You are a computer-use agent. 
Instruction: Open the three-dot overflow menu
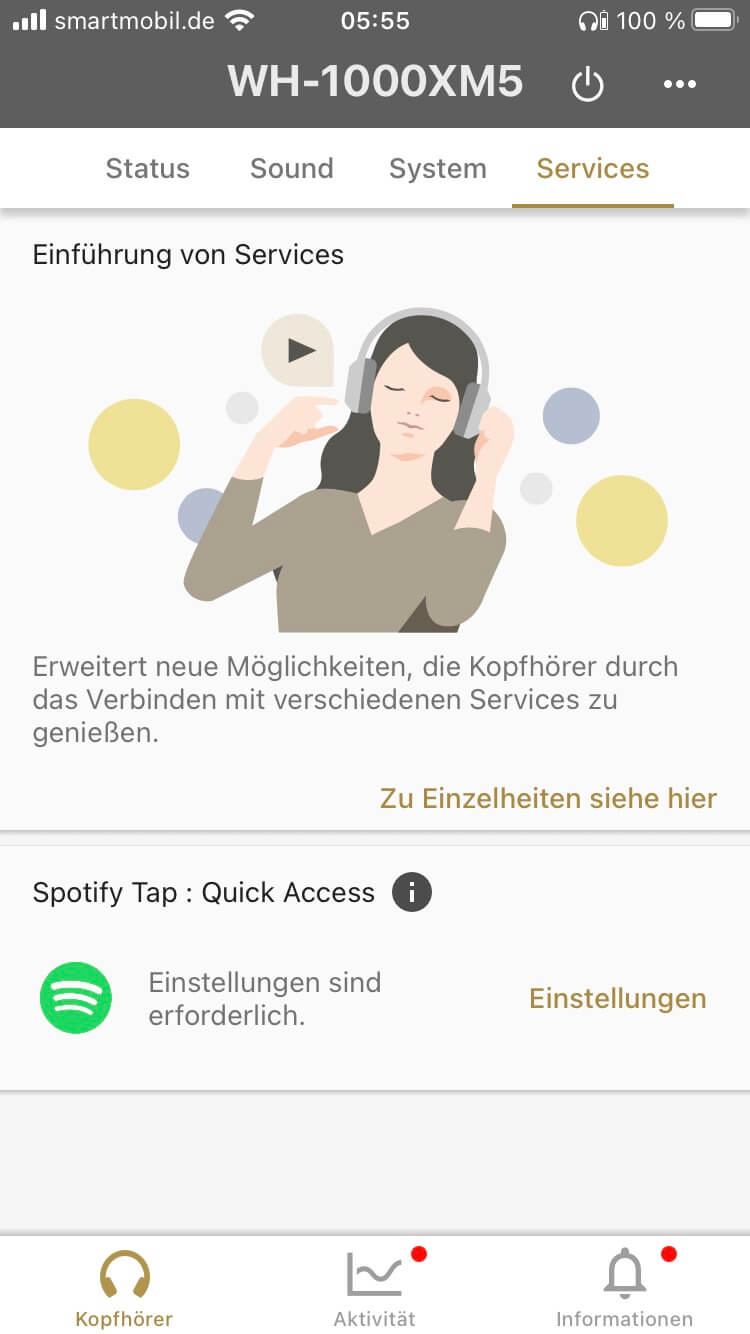(x=680, y=85)
